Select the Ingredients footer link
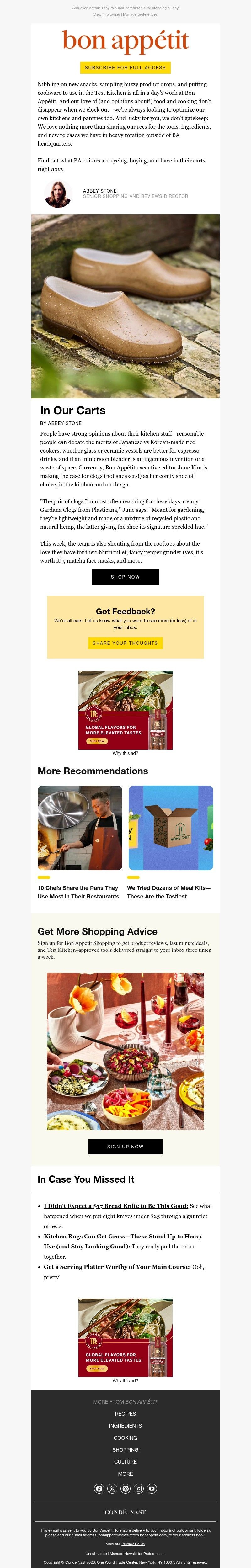The image size is (251, 1568). coord(125,1426)
